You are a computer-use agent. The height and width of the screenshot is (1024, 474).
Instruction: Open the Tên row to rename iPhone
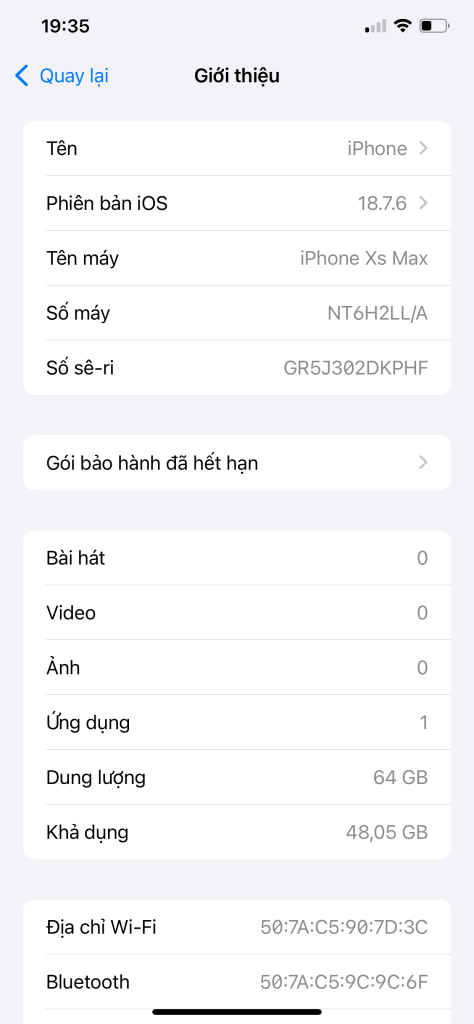[x=237, y=148]
